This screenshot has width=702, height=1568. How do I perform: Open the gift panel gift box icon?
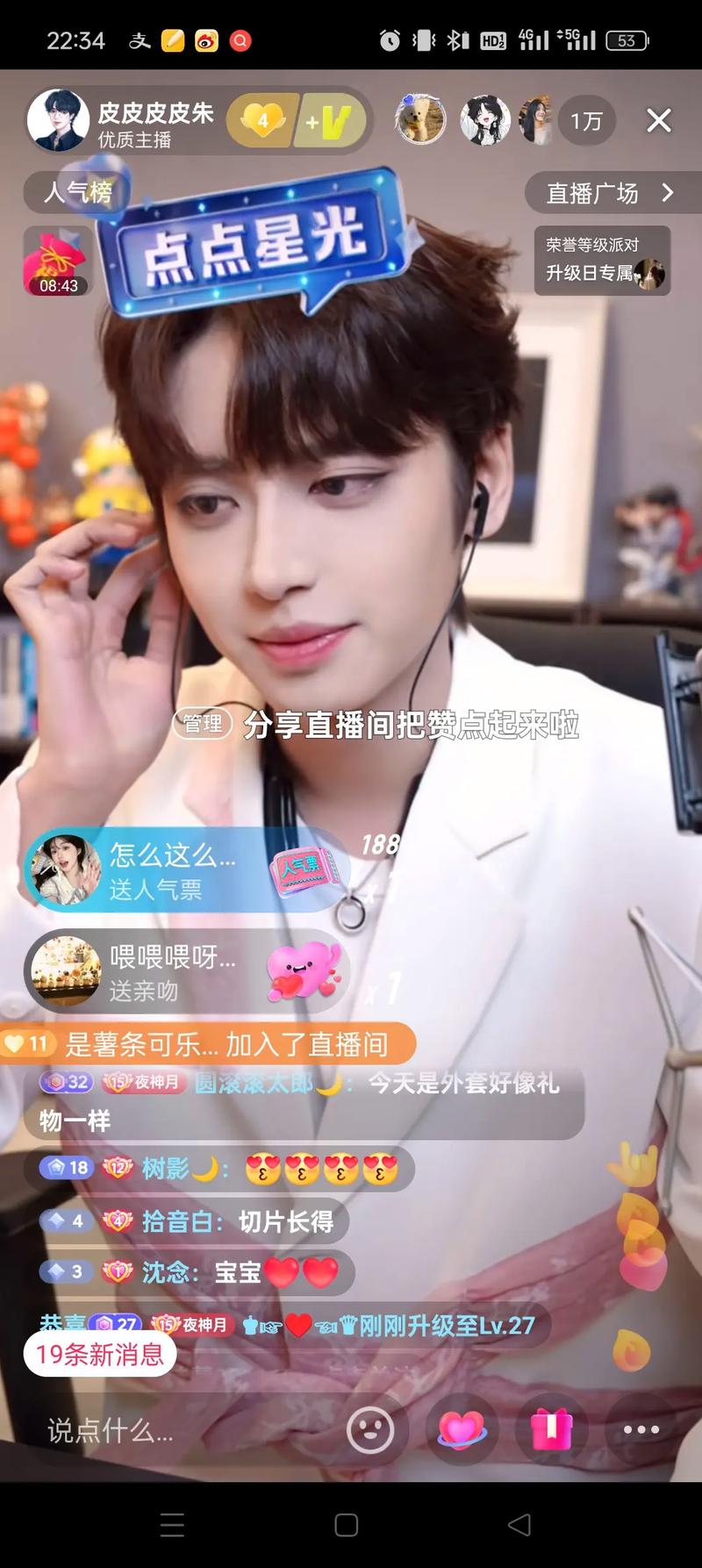pyautogui.click(x=552, y=1429)
